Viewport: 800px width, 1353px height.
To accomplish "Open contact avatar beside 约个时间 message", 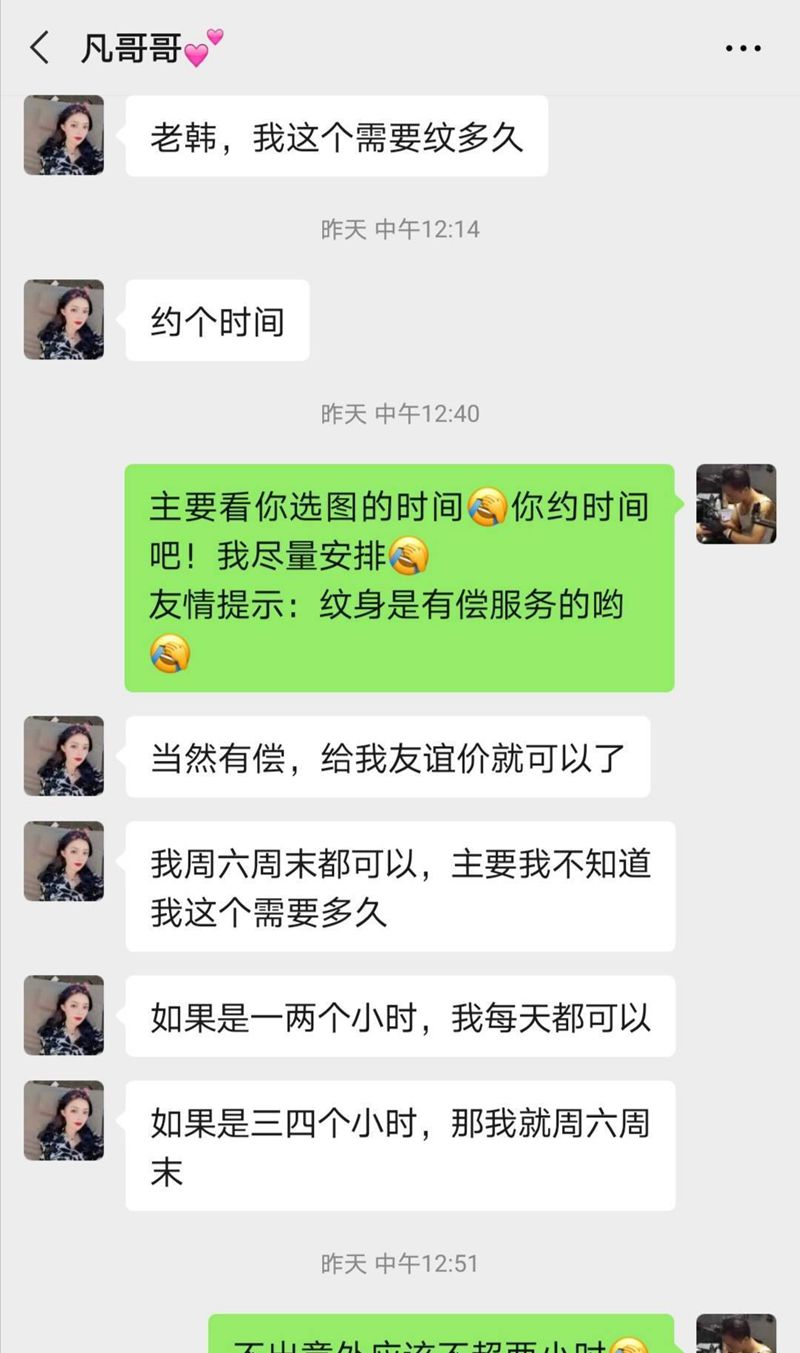I will point(64,320).
